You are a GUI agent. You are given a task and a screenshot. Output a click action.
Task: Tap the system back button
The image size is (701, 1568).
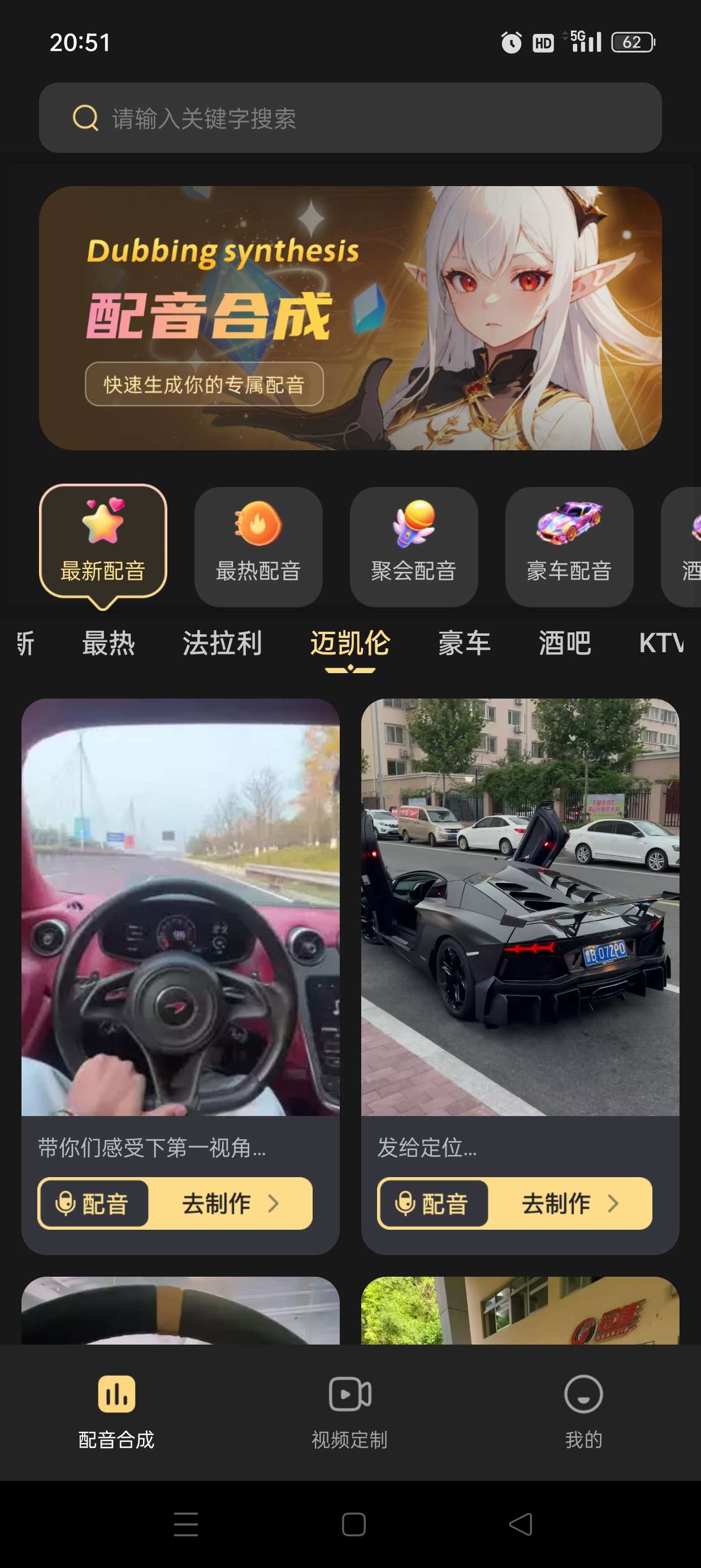(520, 1524)
